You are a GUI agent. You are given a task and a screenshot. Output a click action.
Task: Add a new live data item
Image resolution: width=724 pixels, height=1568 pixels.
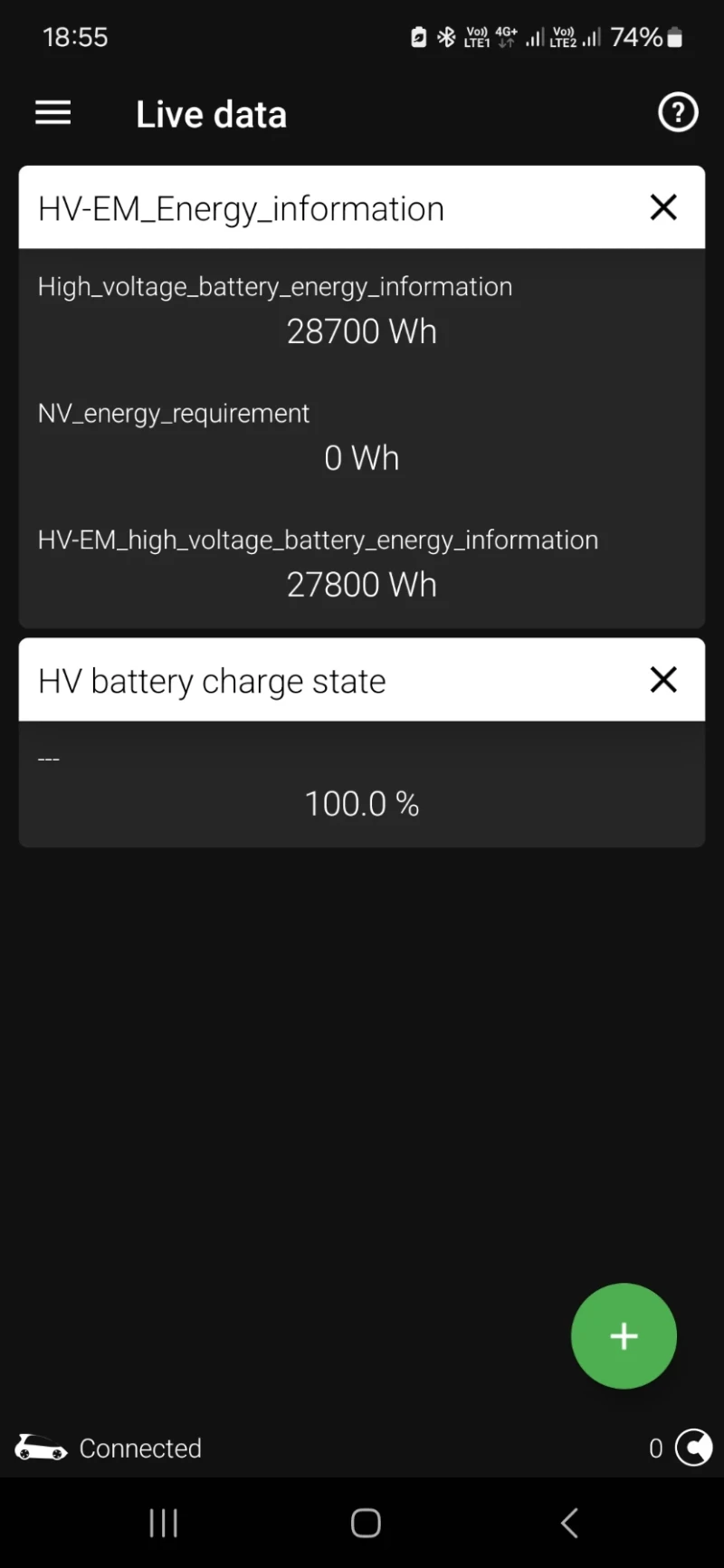(x=624, y=1335)
